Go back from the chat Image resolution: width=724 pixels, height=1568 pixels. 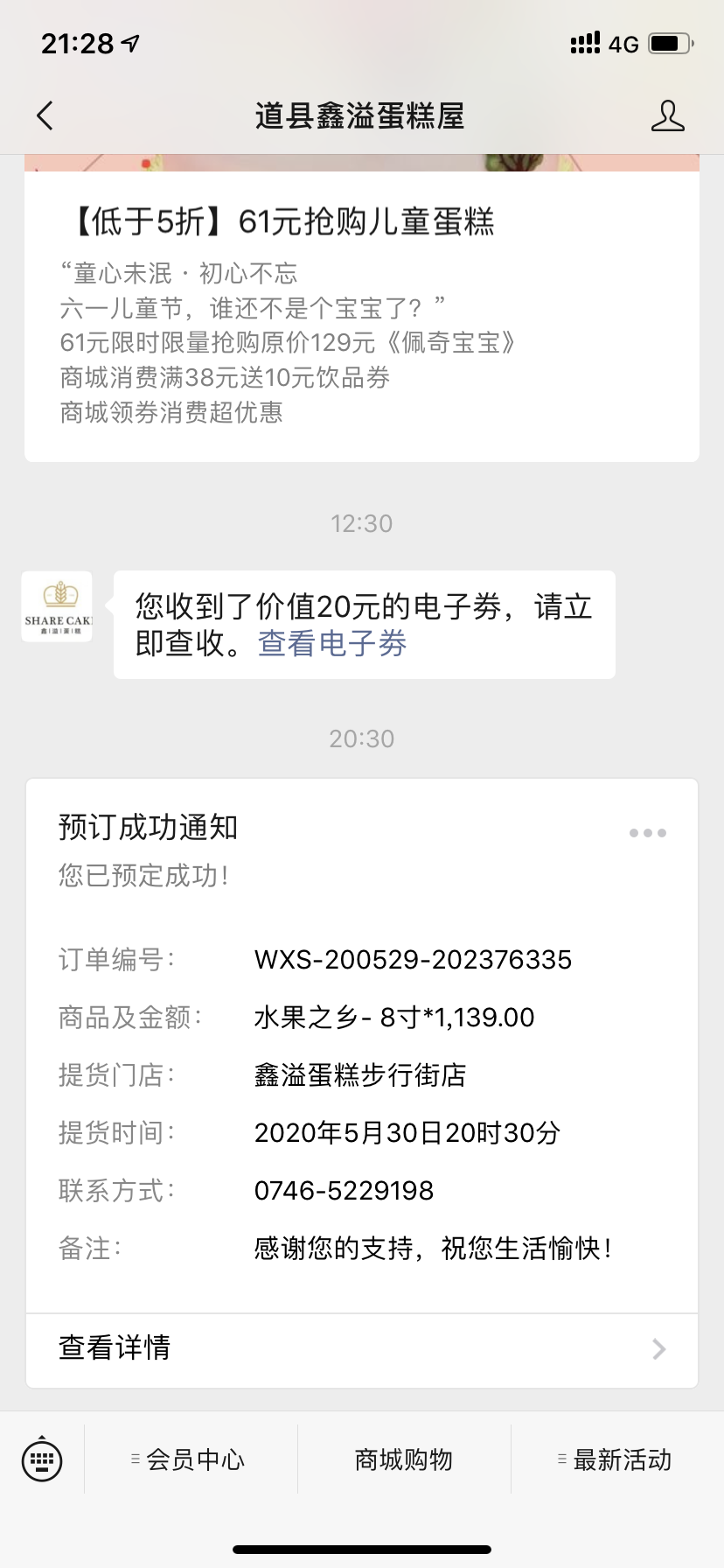[45, 116]
